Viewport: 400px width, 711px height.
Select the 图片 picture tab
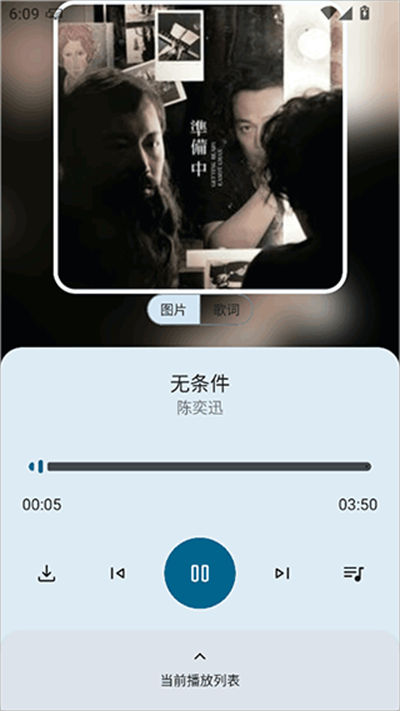pyautogui.click(x=174, y=310)
